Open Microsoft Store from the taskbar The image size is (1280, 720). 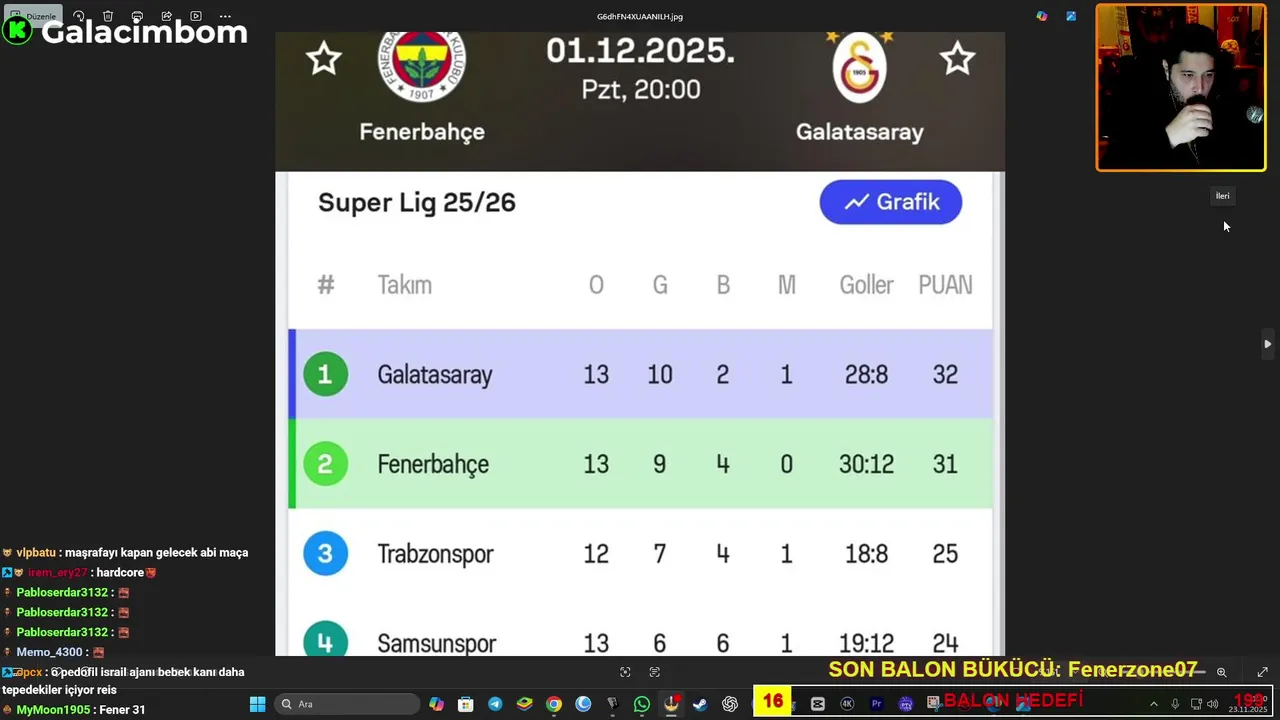tap(466, 704)
